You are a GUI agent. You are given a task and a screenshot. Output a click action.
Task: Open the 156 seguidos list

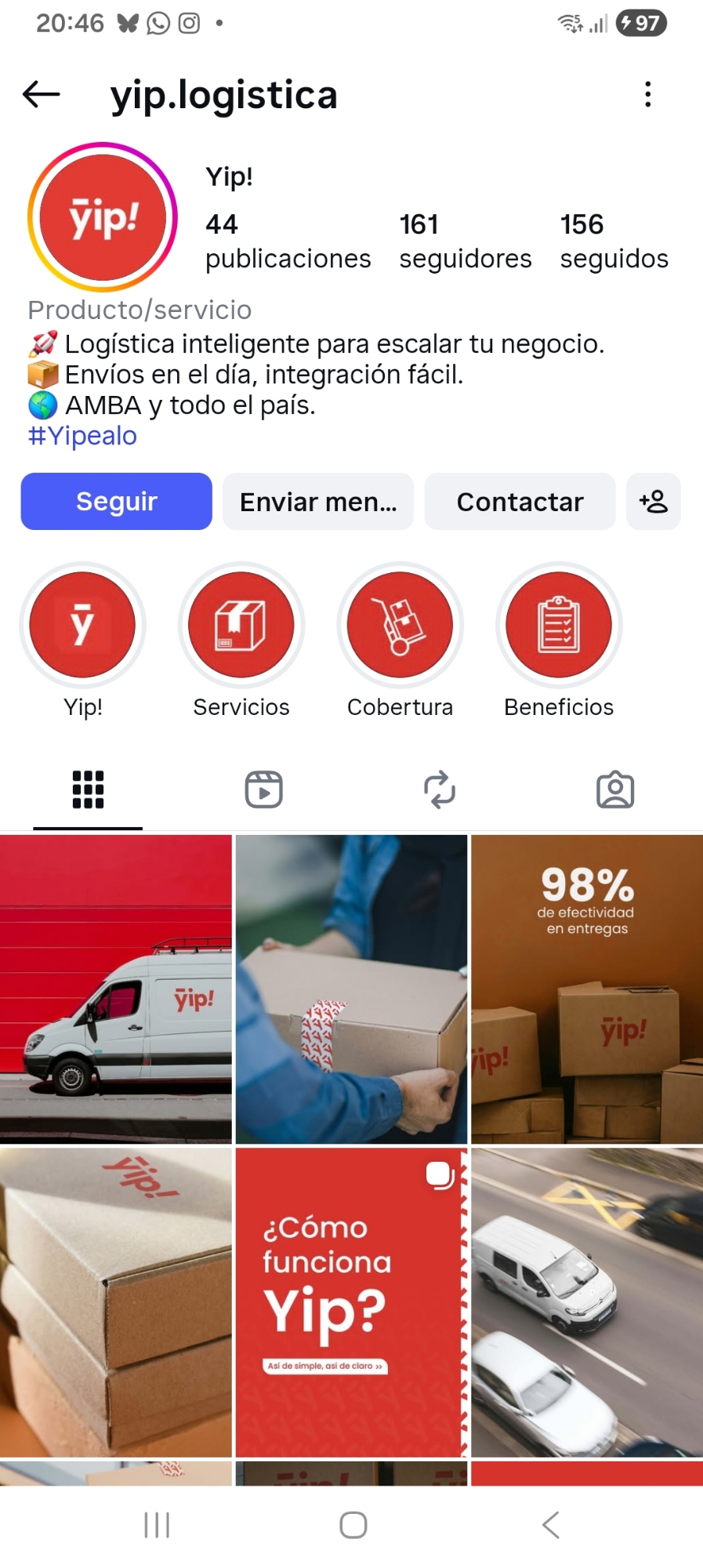[614, 241]
